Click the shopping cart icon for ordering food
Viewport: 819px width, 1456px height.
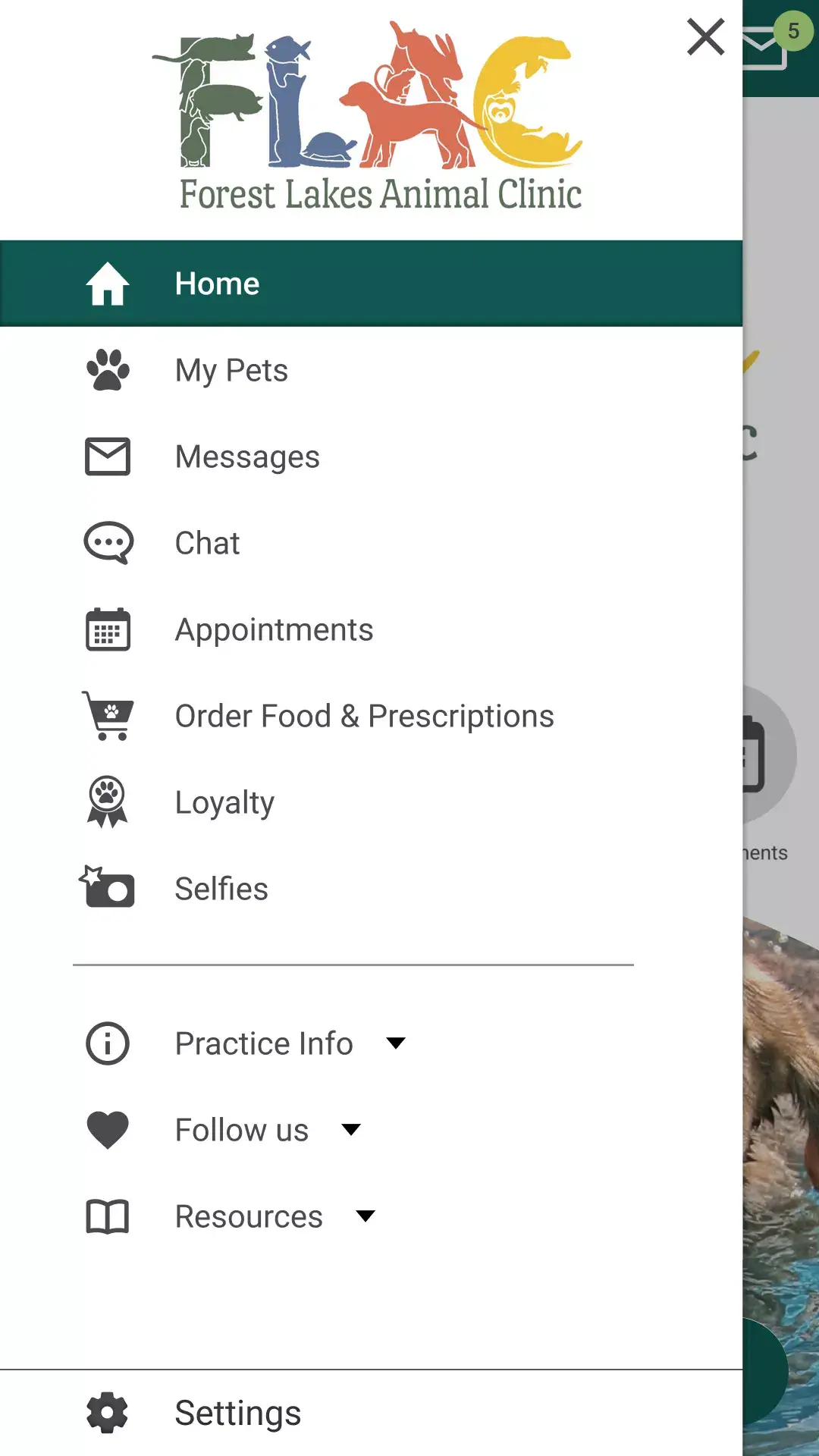pyautogui.click(x=107, y=715)
